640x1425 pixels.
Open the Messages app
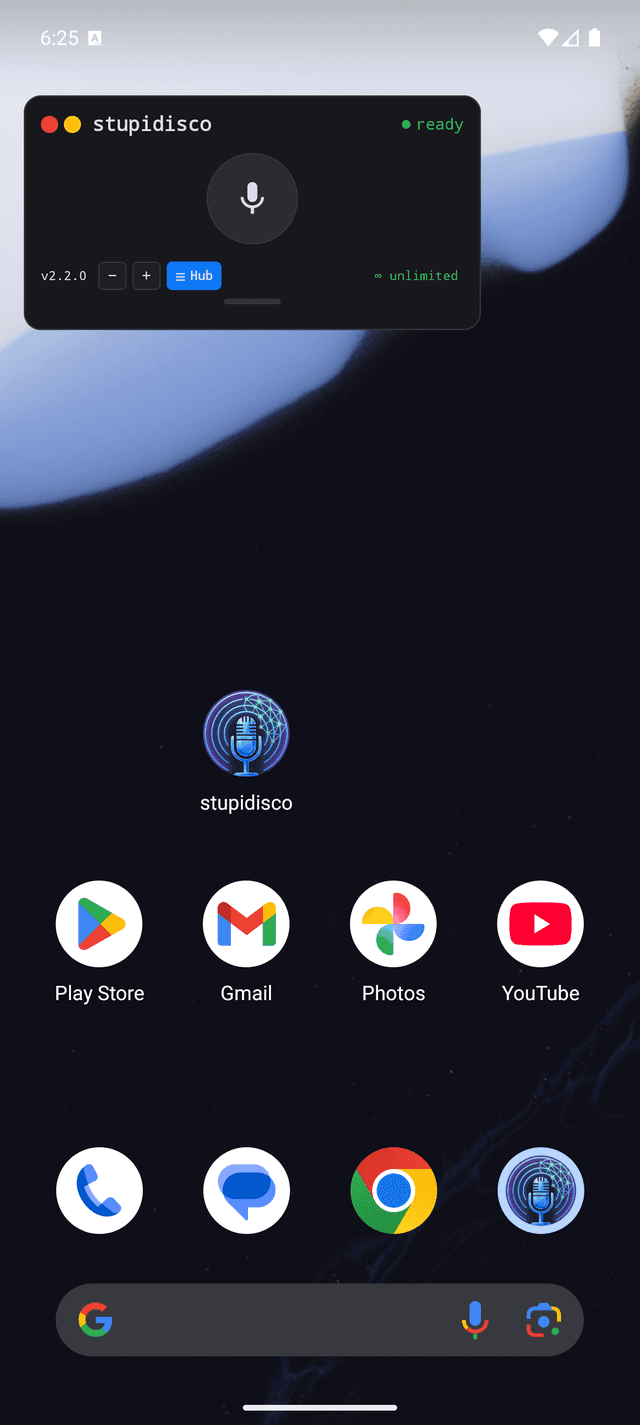tap(246, 1191)
